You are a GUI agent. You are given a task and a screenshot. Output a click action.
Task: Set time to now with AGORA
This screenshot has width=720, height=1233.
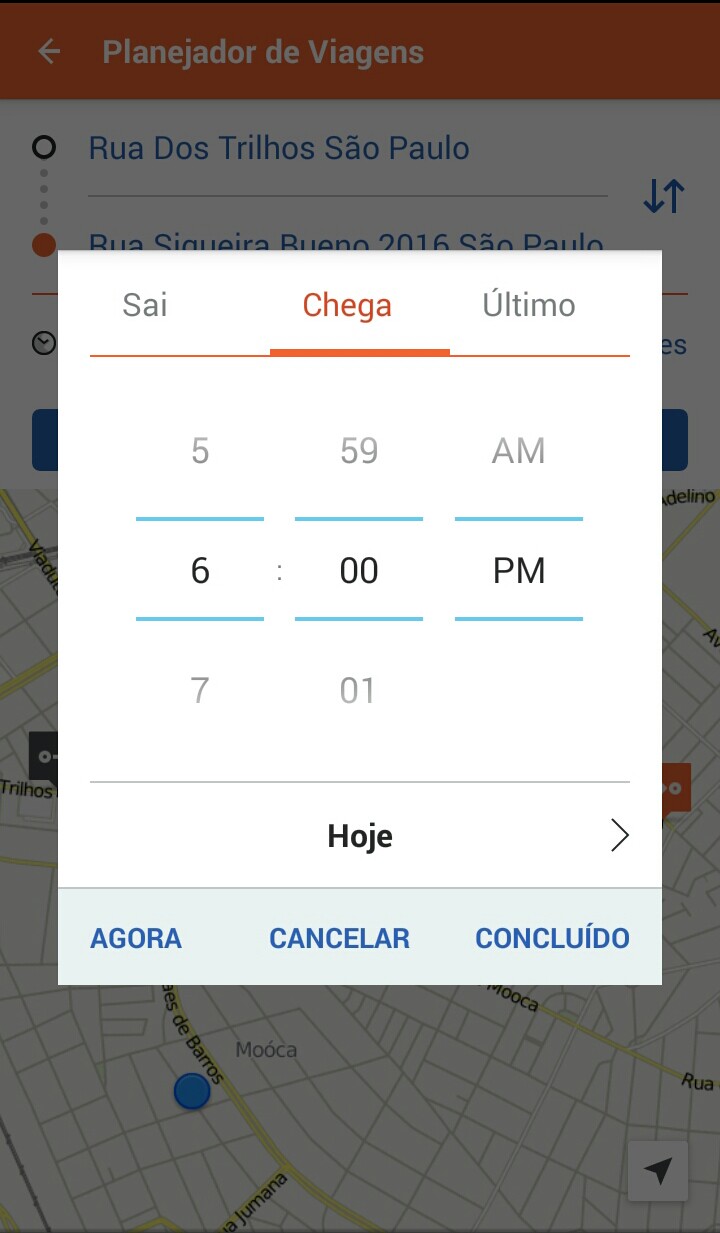[136, 938]
